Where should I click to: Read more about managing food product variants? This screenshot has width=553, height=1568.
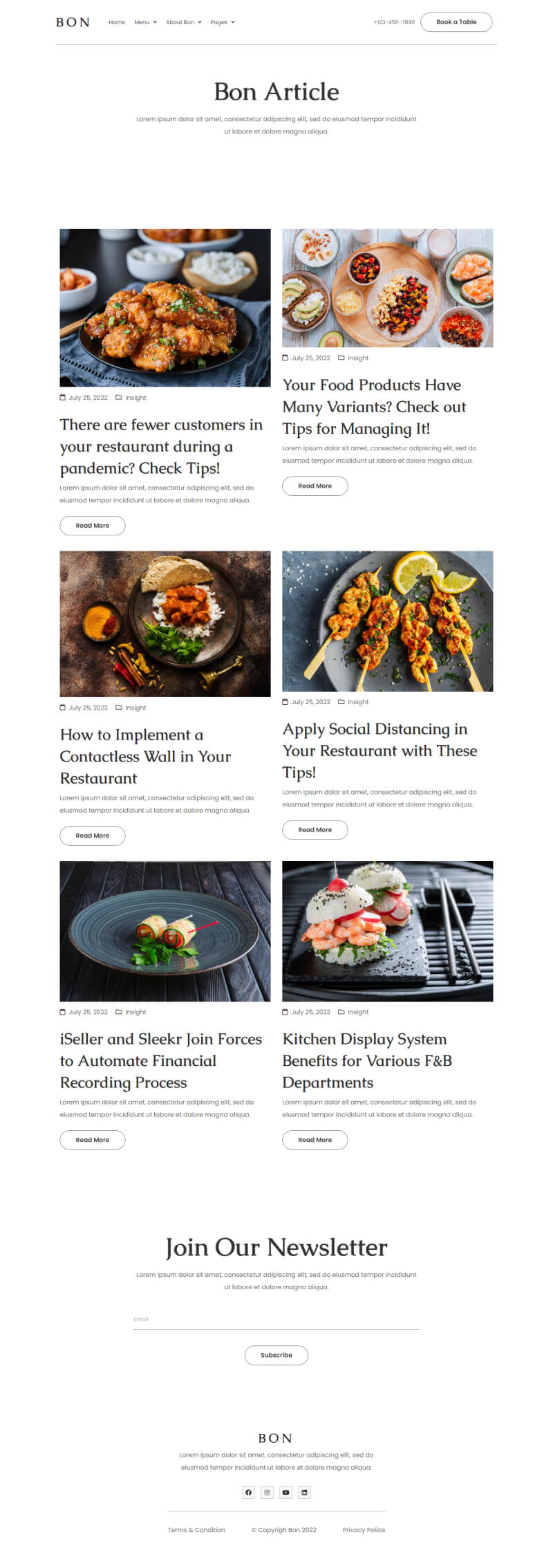click(315, 486)
